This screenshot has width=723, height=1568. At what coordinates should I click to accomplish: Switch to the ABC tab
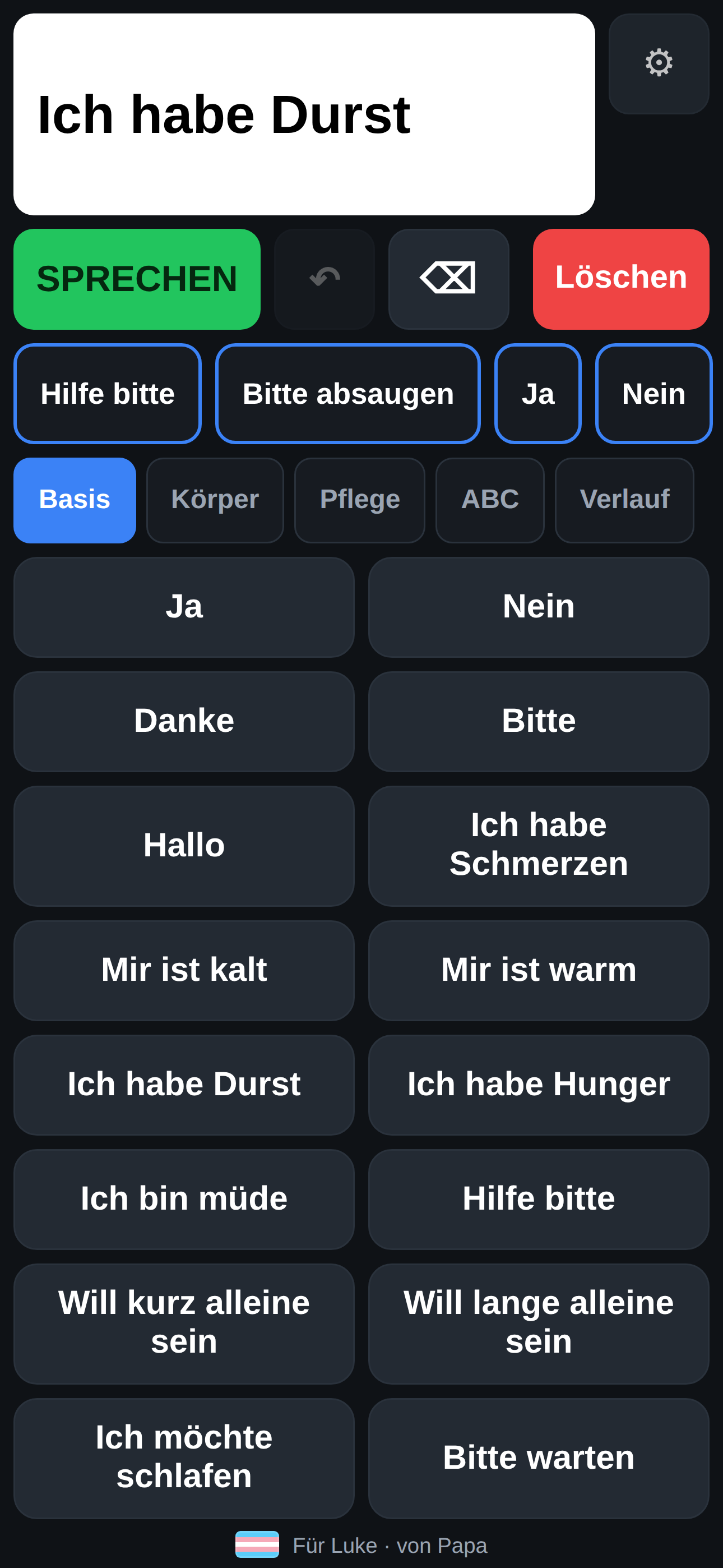pyautogui.click(x=490, y=500)
